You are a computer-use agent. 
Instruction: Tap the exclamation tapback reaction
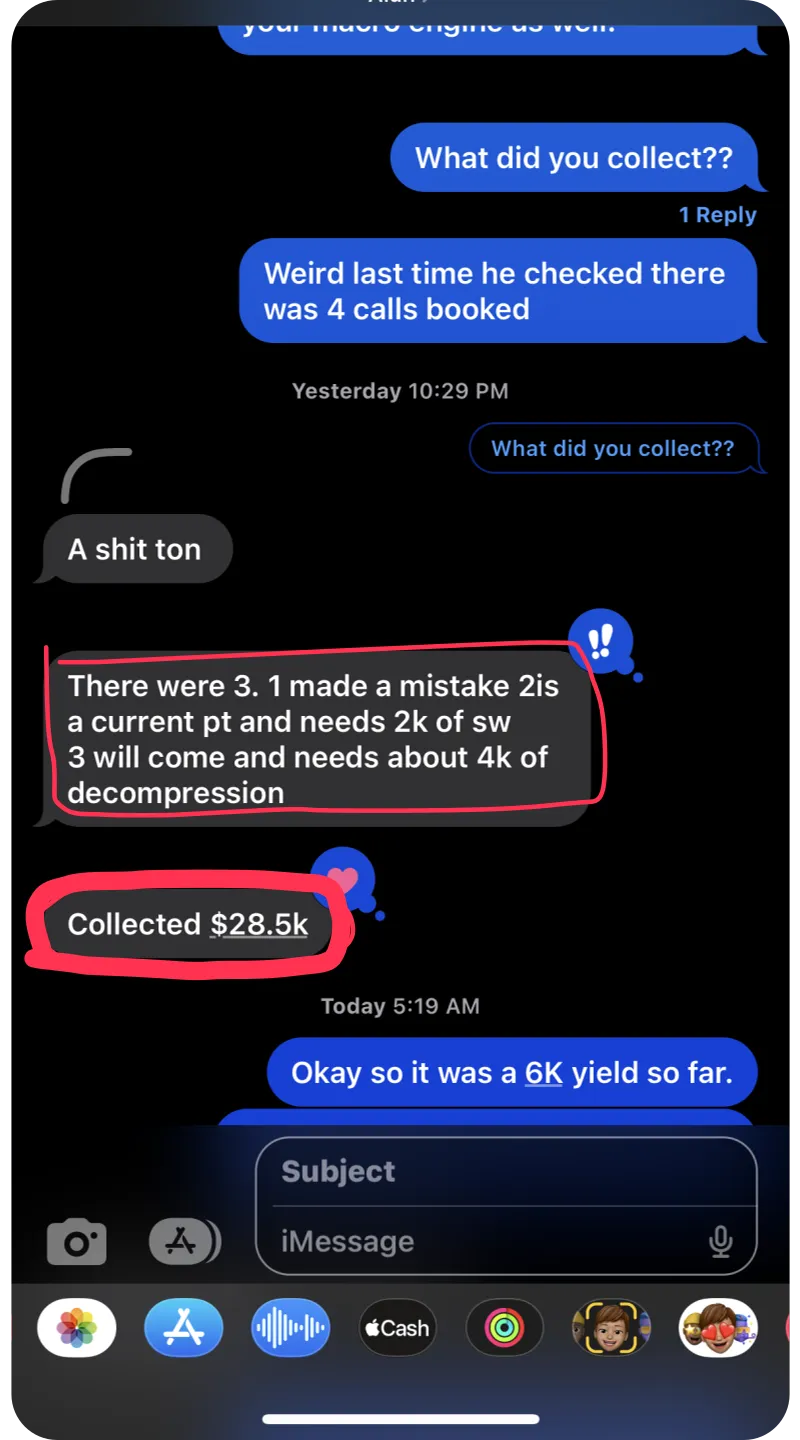pyautogui.click(x=601, y=640)
